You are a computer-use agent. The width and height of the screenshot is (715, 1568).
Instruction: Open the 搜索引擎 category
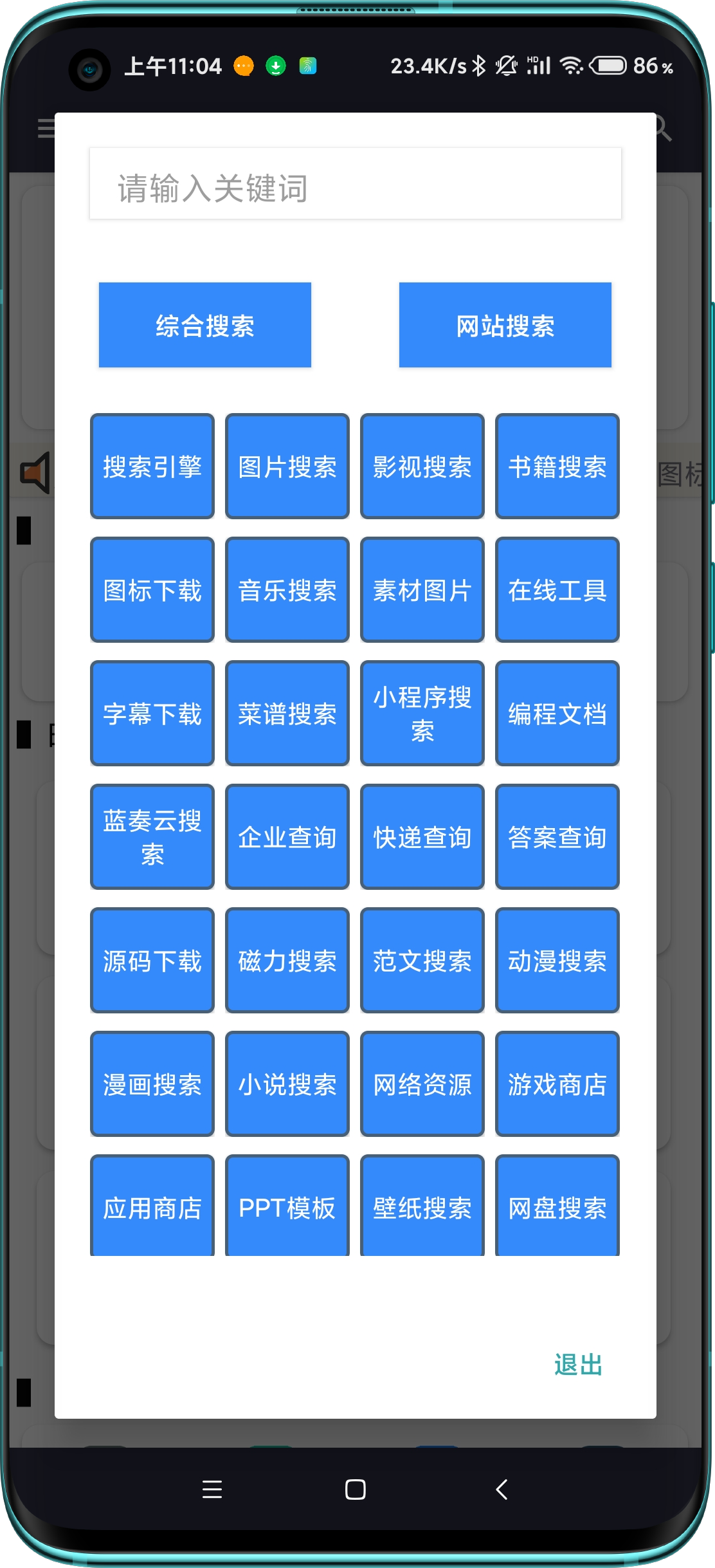(x=152, y=466)
